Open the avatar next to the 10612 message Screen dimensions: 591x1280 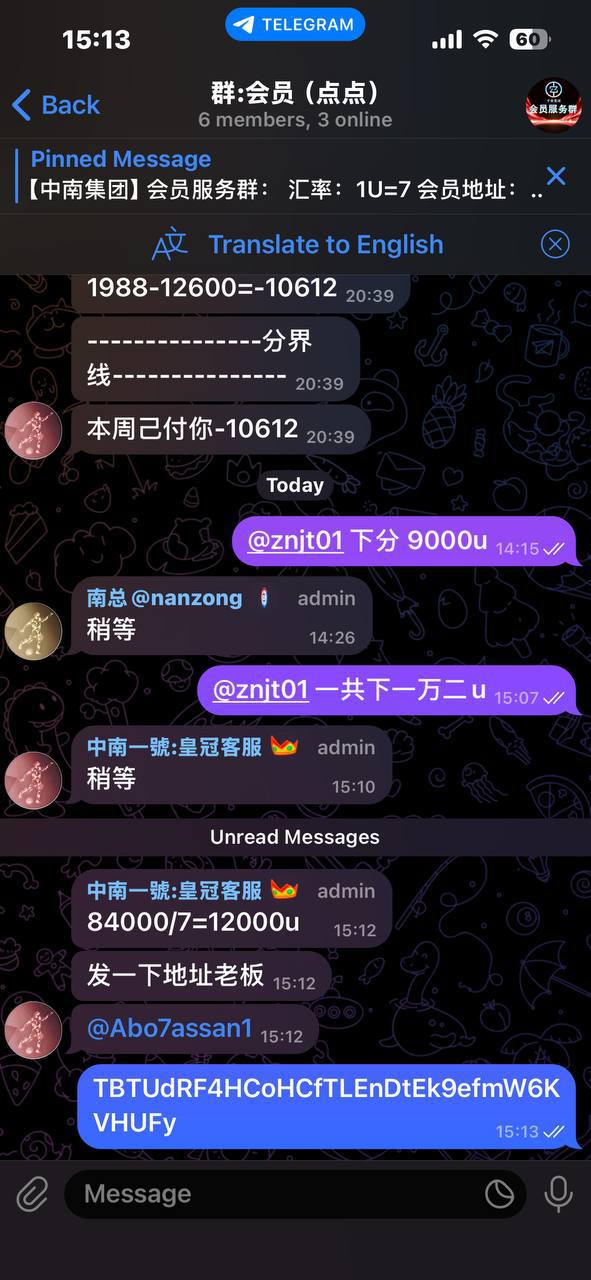point(33,430)
